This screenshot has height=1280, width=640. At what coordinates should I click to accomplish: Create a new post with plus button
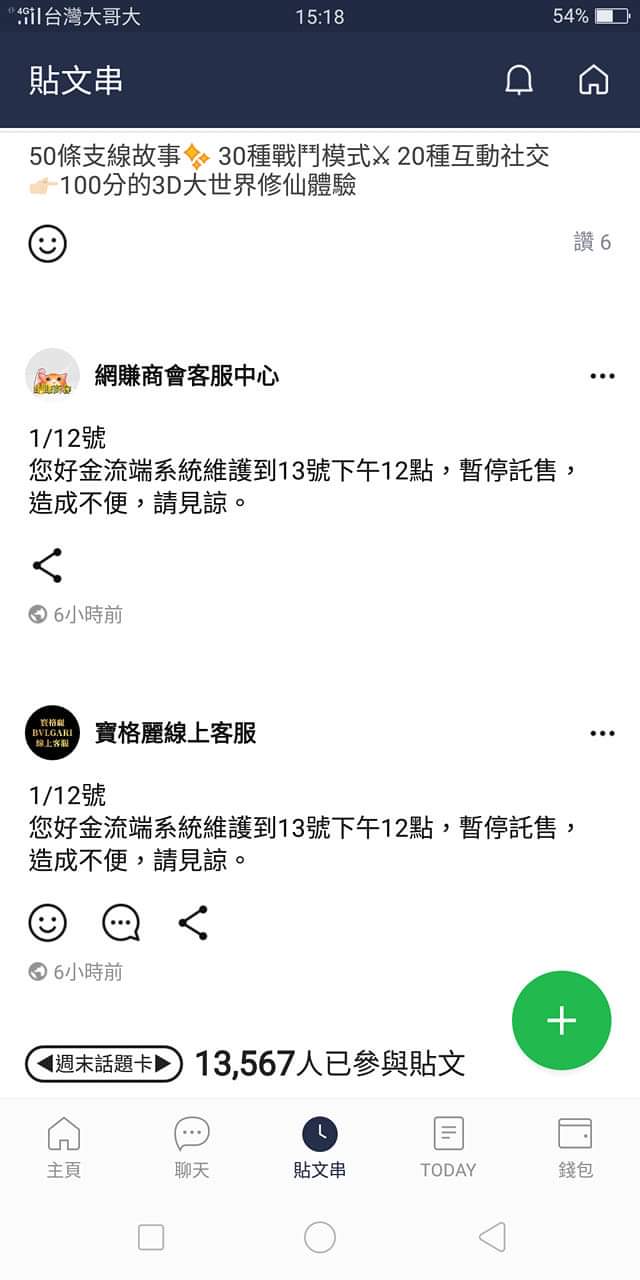click(561, 1020)
